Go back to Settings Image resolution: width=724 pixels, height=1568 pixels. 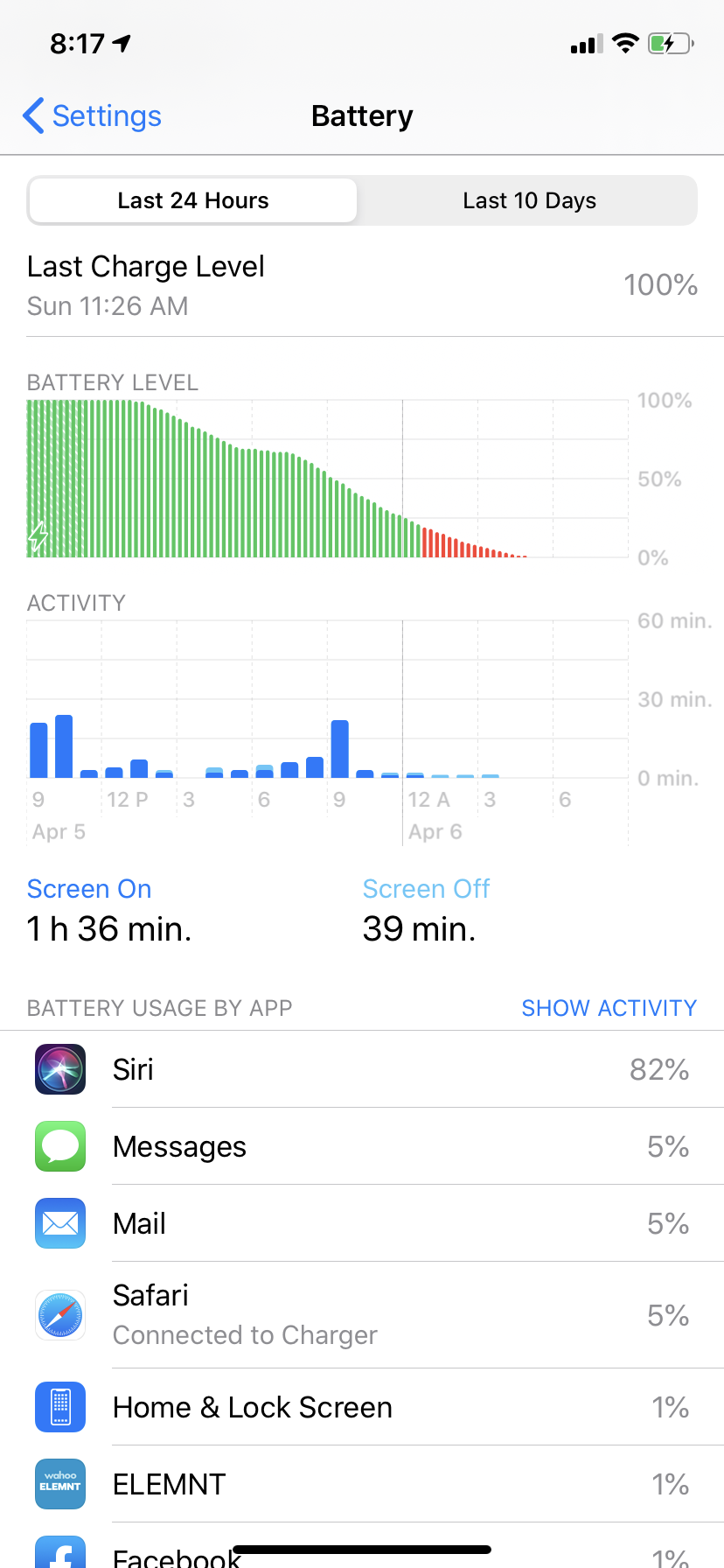[93, 116]
